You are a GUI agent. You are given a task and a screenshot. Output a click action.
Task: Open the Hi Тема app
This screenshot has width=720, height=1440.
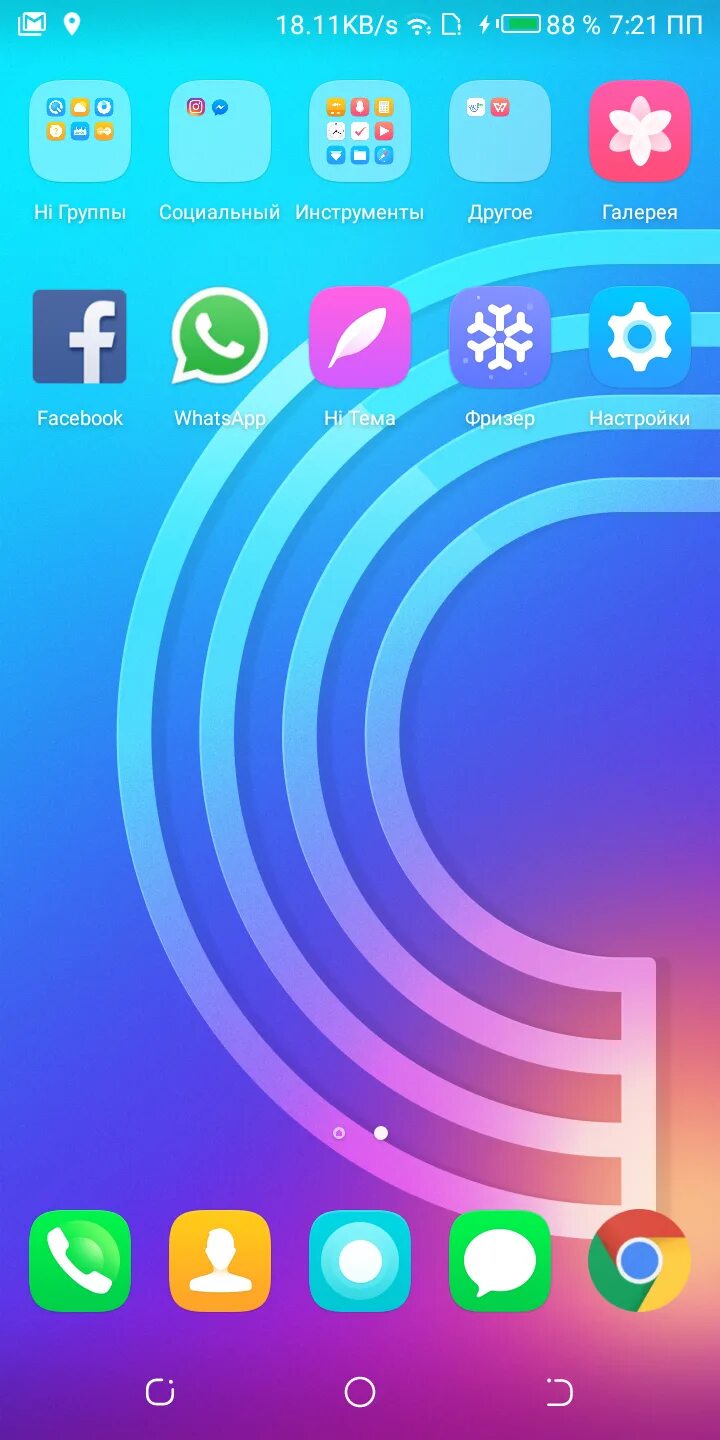click(360, 337)
